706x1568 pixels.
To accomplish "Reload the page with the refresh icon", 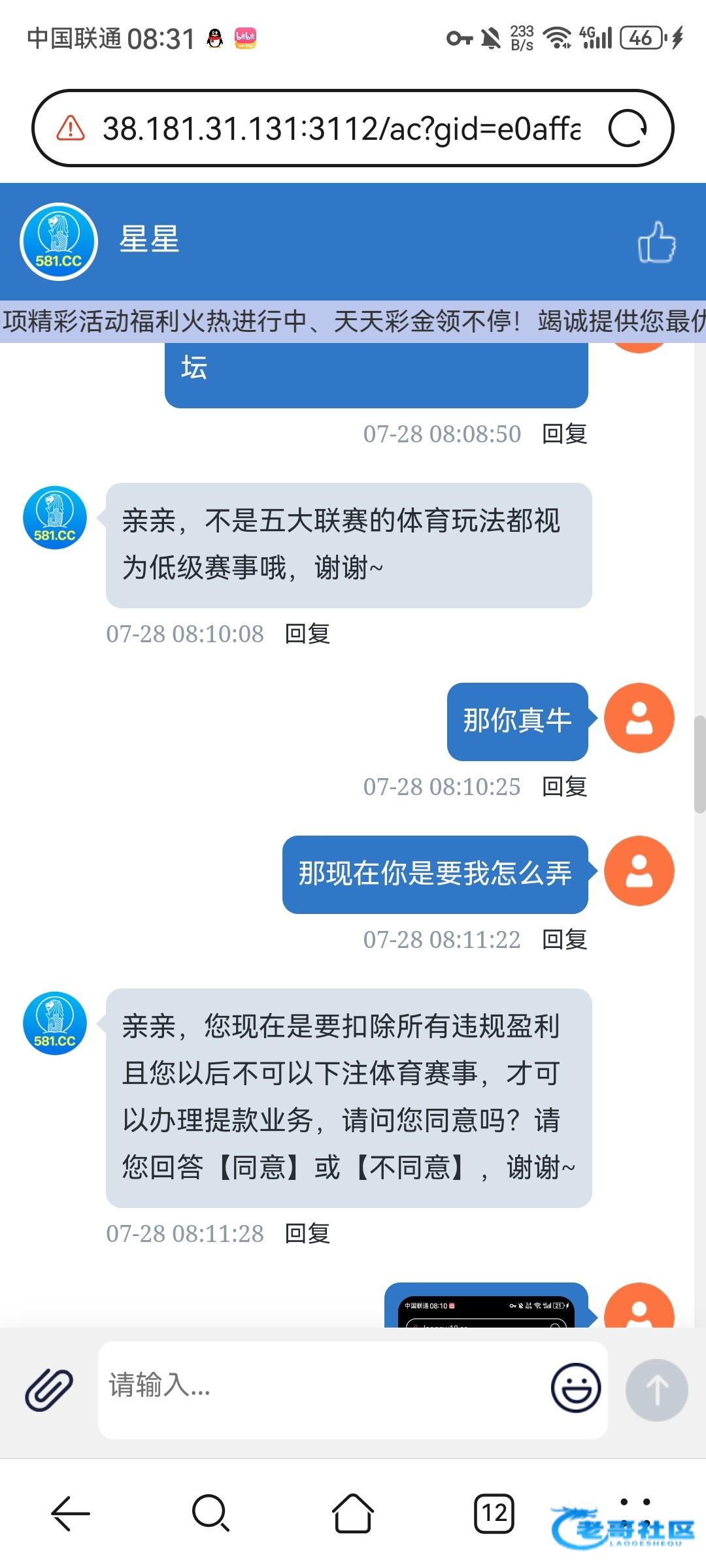I will click(x=628, y=128).
